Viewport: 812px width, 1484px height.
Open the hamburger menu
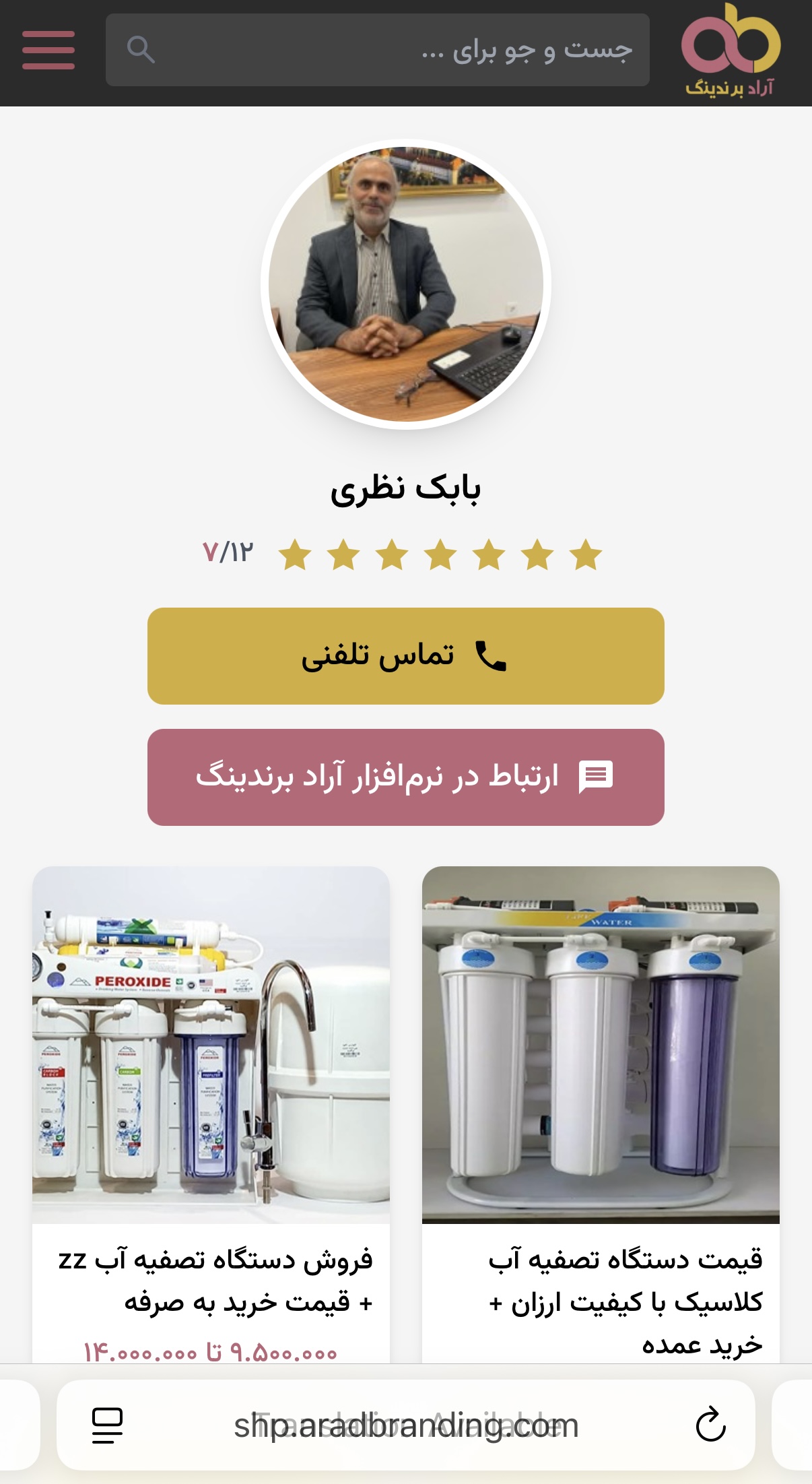click(x=48, y=50)
